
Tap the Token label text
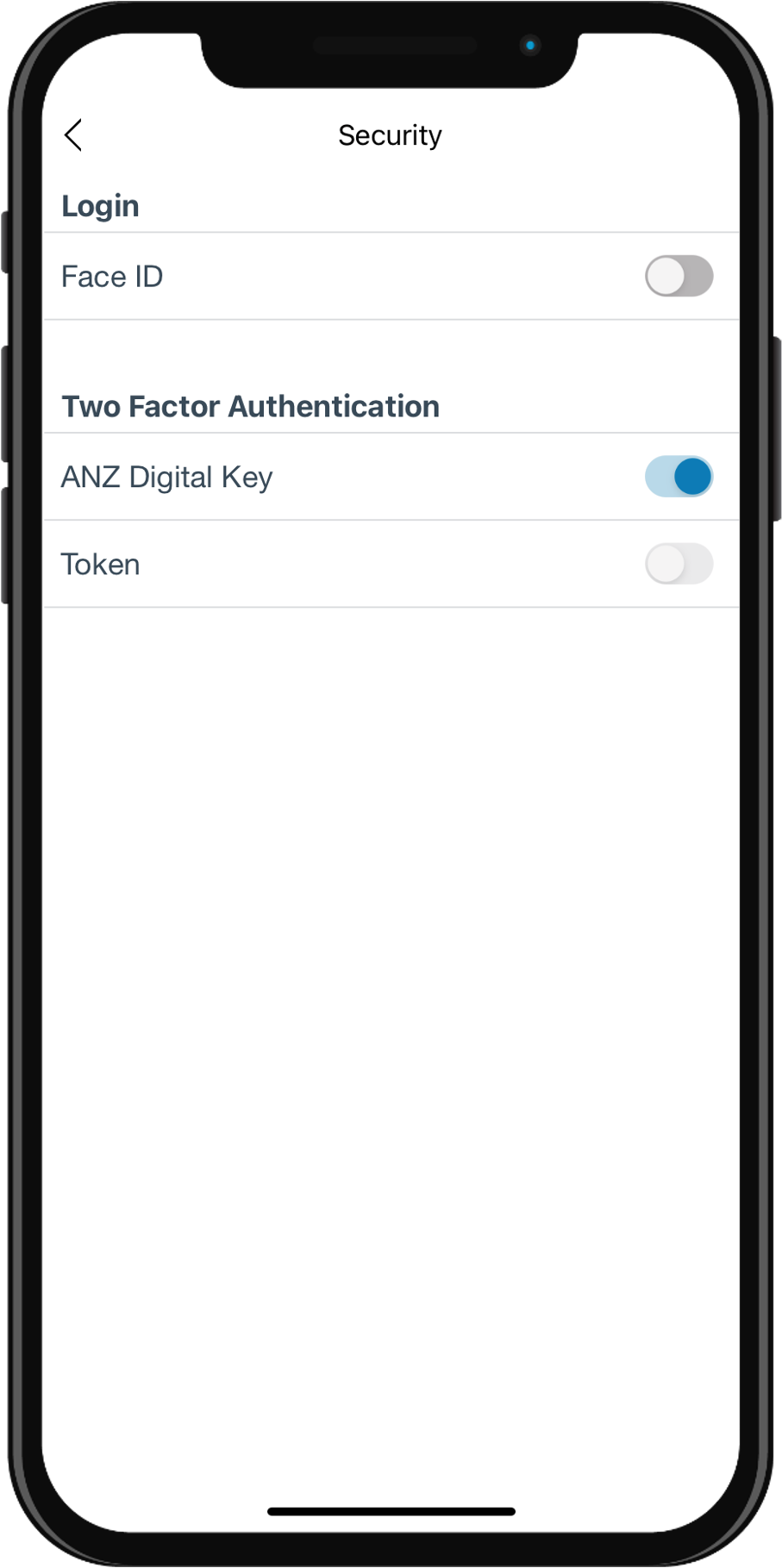[x=100, y=564]
